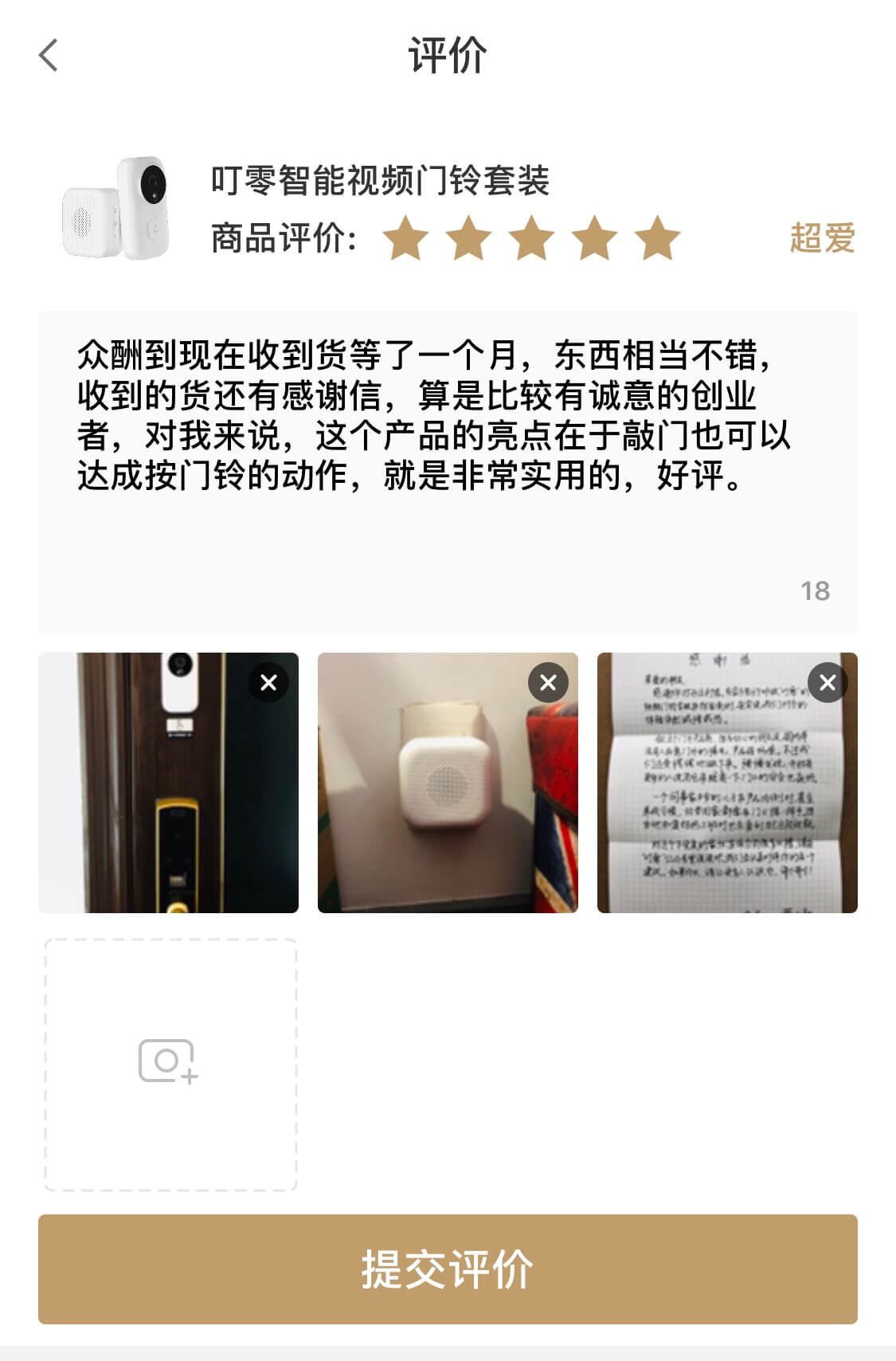
Task: Remove the white speaker photo
Action: [548, 683]
